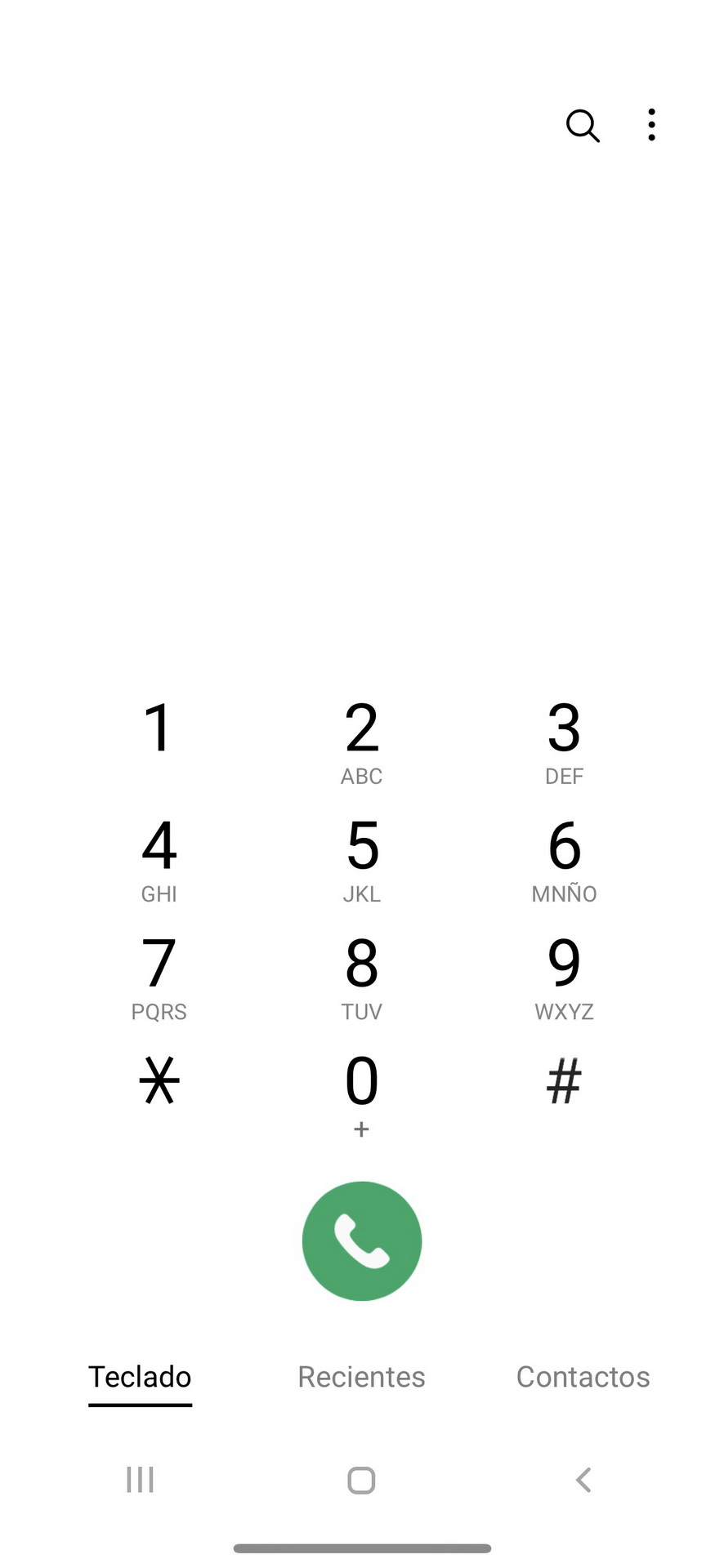The height and width of the screenshot is (1568, 724).
Task: Switch to the Recientes tab
Action: (x=361, y=1377)
